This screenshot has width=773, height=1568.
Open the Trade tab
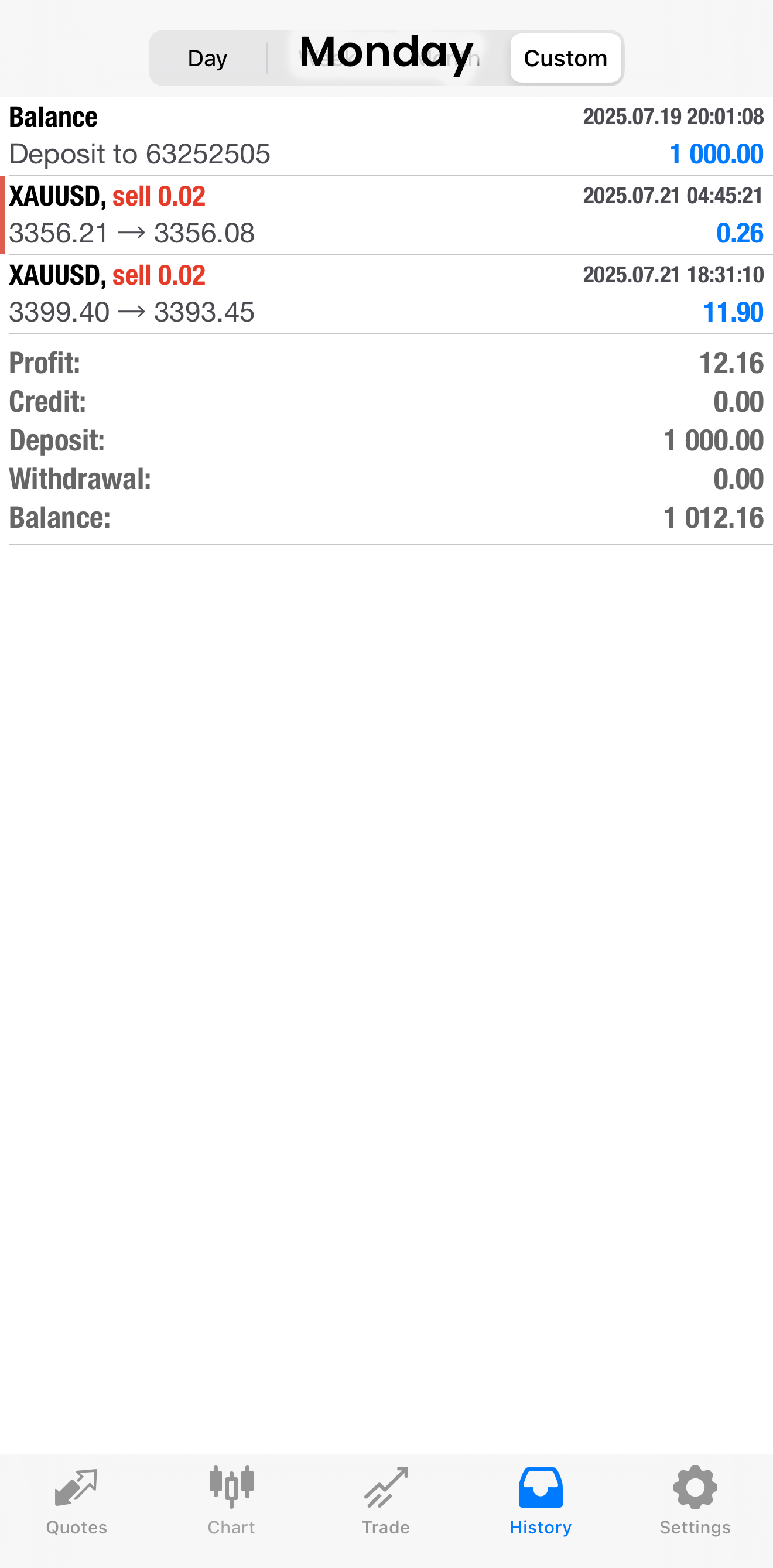(386, 1502)
